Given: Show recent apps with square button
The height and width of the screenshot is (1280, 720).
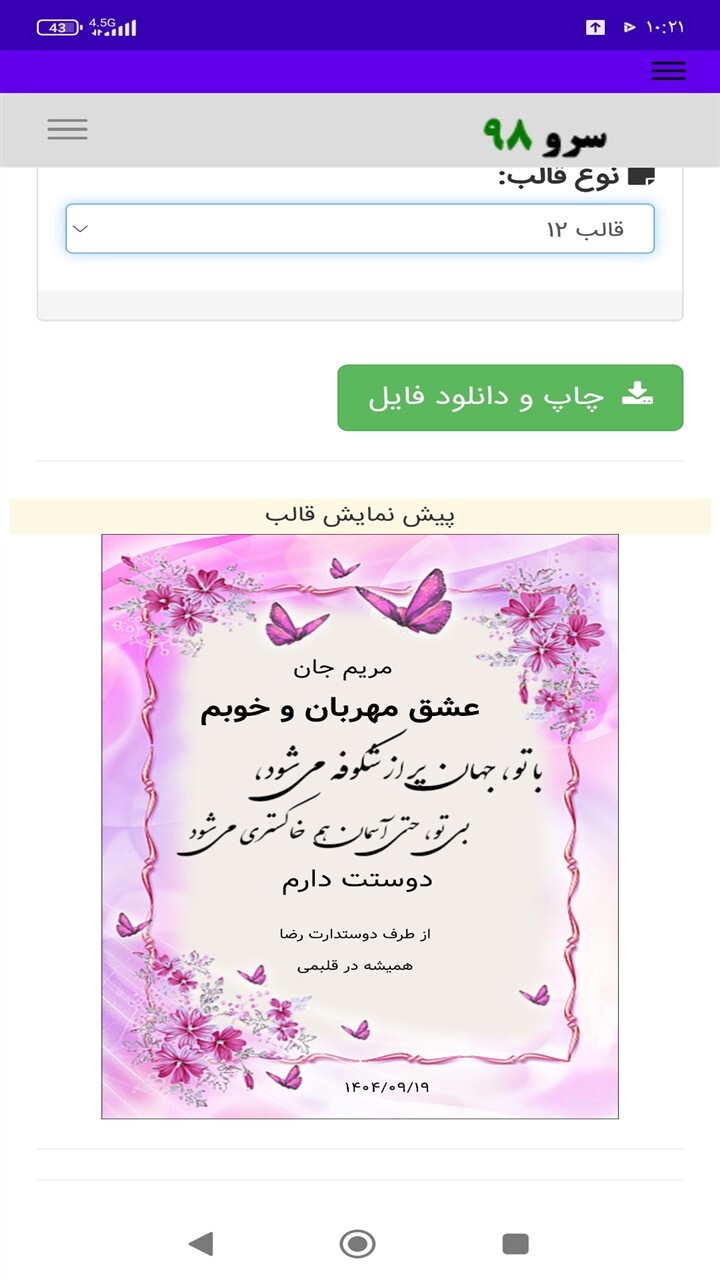Looking at the screenshot, I should coord(515,1243).
